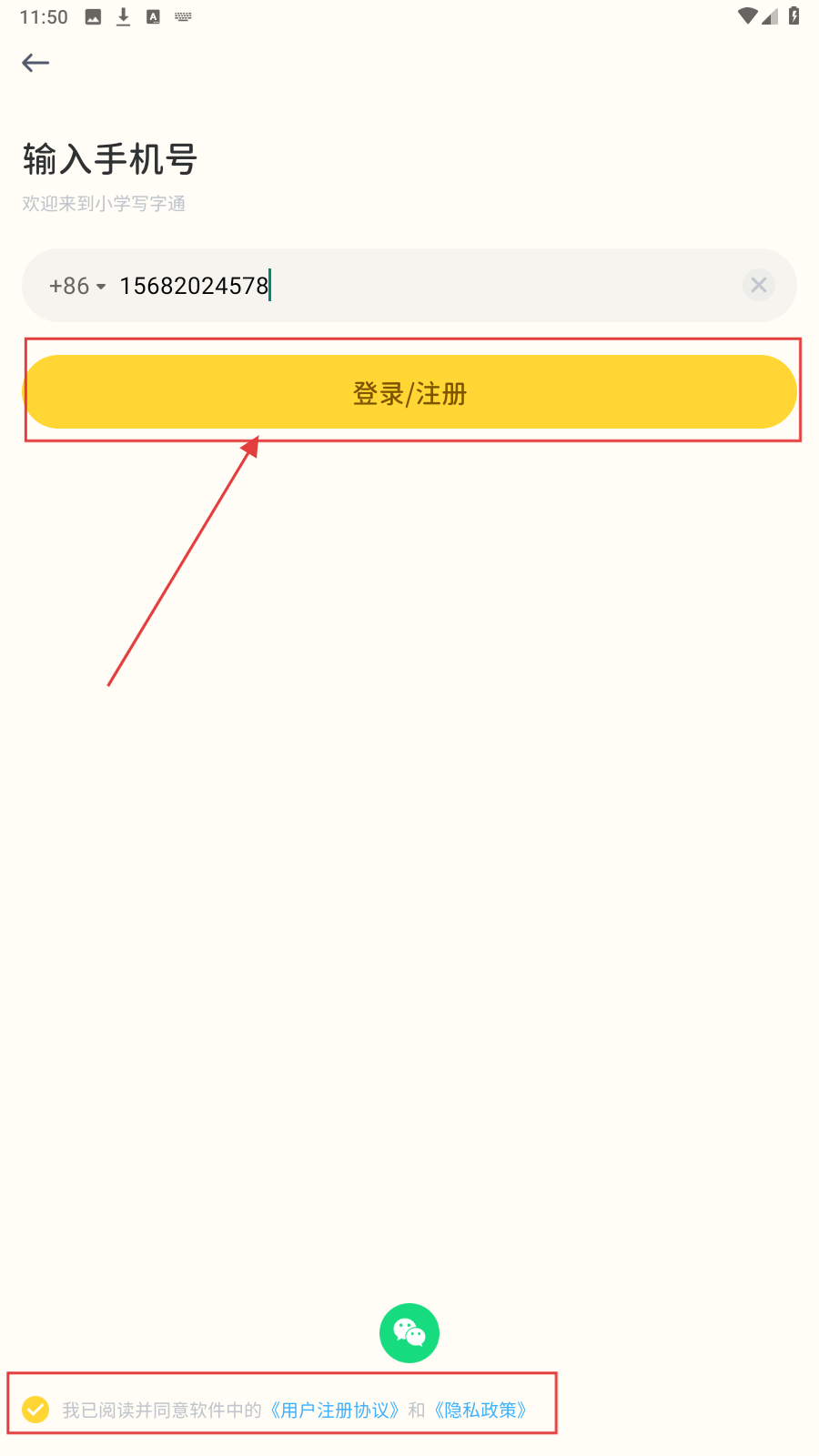Go back using the top-left arrow
819x1456 pixels.
point(35,62)
